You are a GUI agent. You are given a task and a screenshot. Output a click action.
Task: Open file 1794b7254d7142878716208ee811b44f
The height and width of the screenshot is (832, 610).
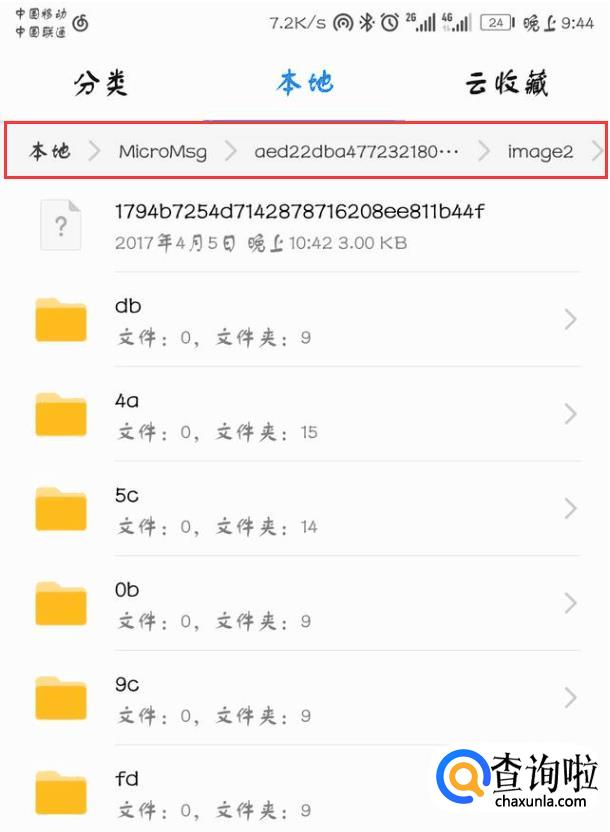[300, 225]
